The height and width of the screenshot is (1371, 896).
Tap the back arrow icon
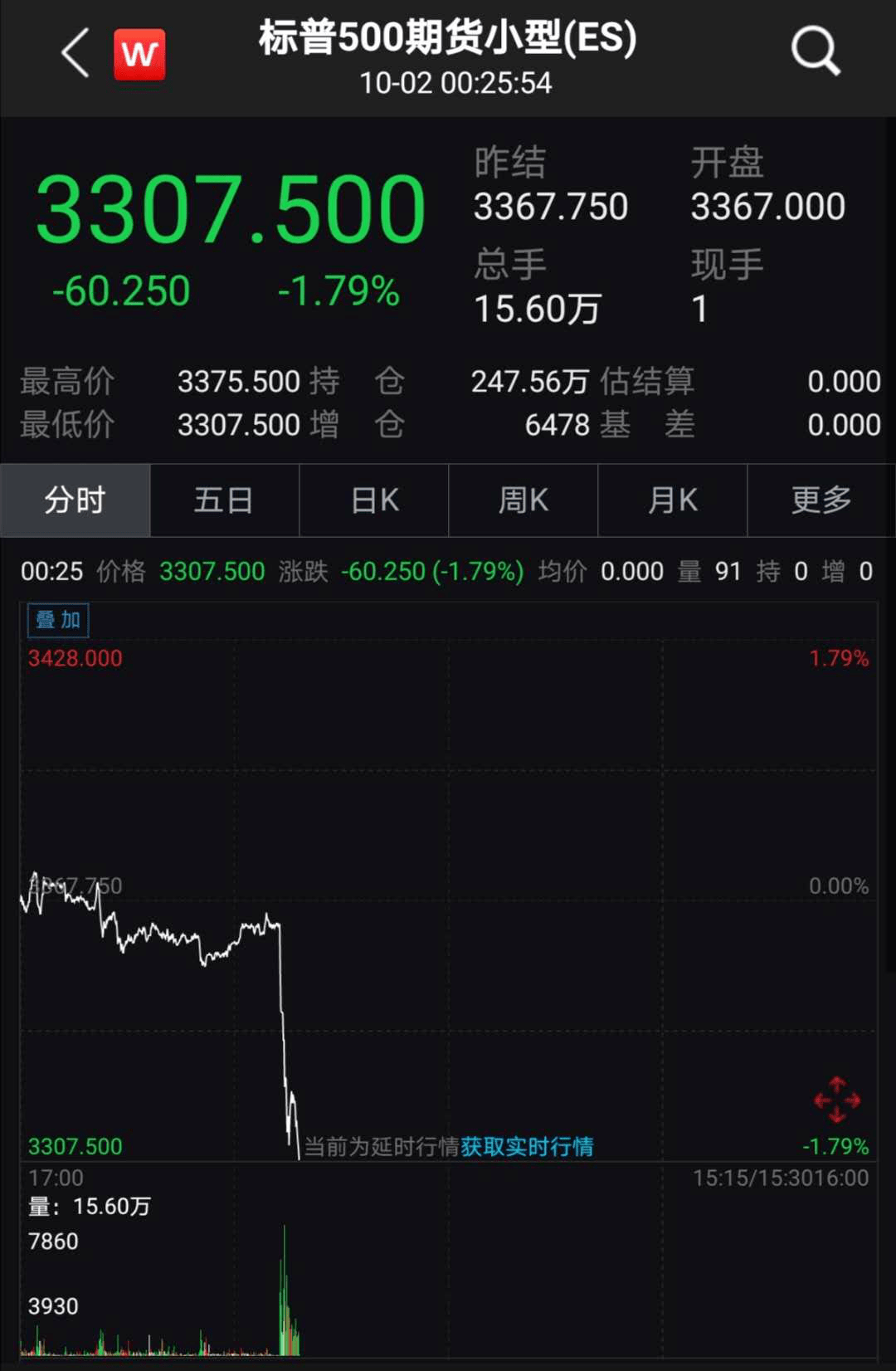(x=75, y=52)
